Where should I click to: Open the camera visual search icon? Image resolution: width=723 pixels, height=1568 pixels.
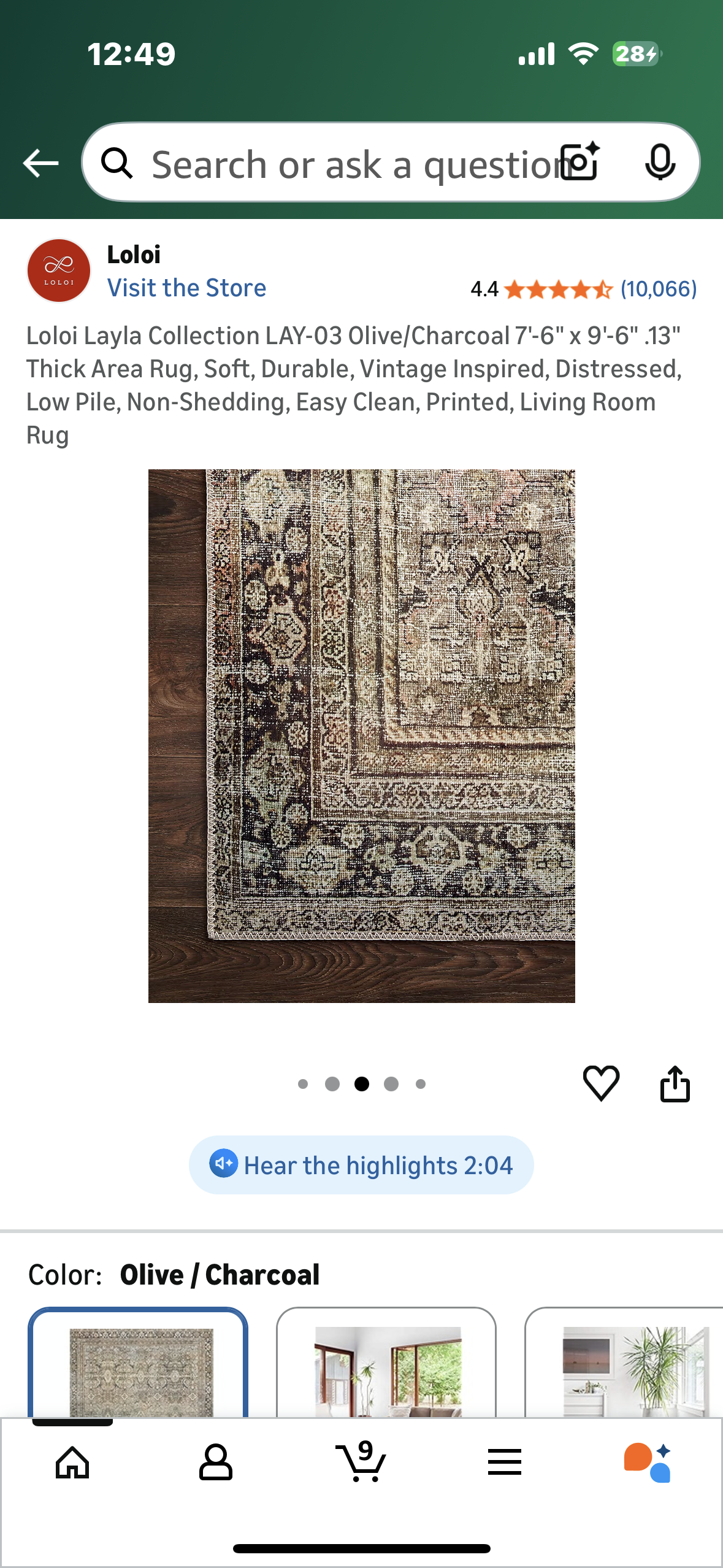click(577, 162)
